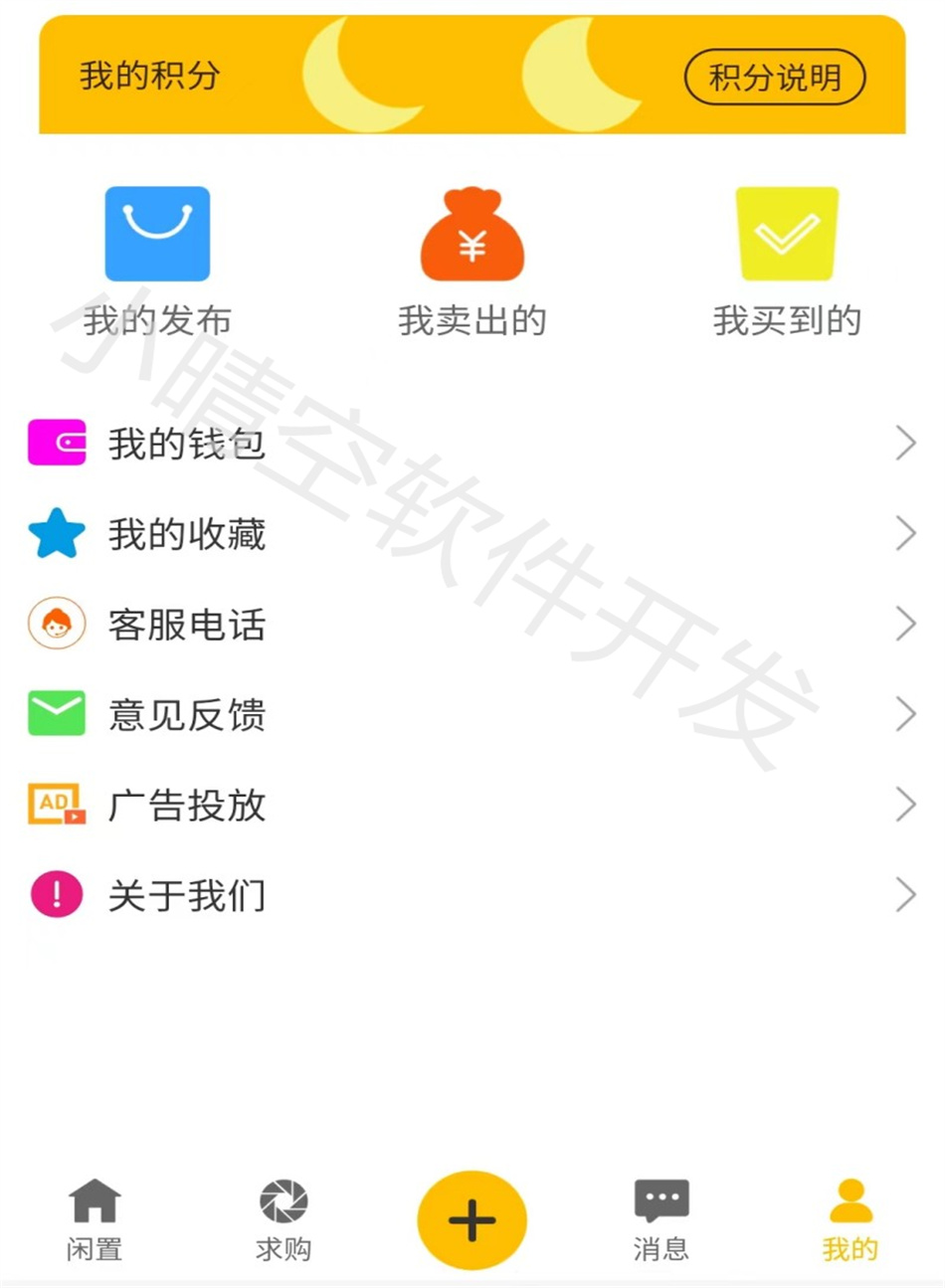Switch to the 求购 tab

[x=283, y=1219]
